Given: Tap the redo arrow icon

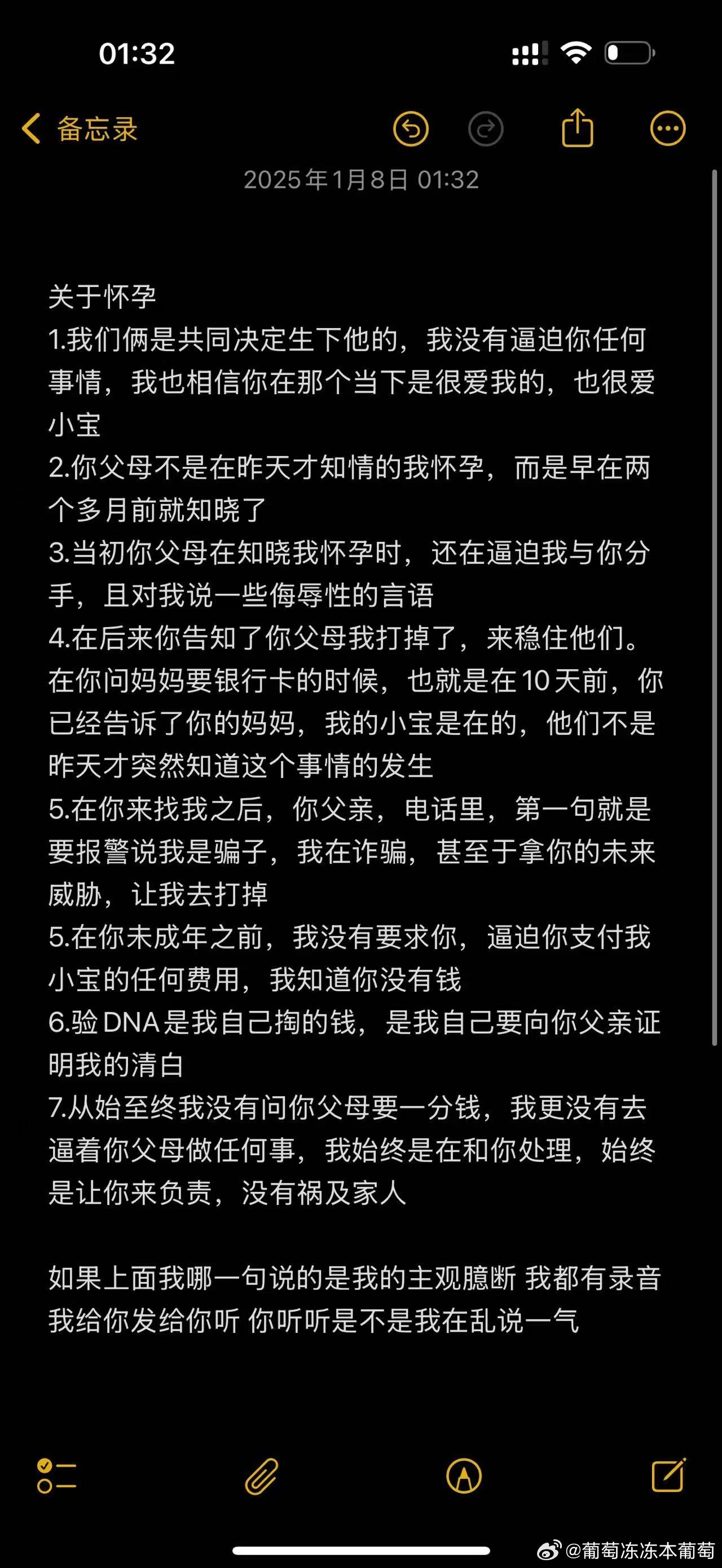Looking at the screenshot, I should click(486, 129).
